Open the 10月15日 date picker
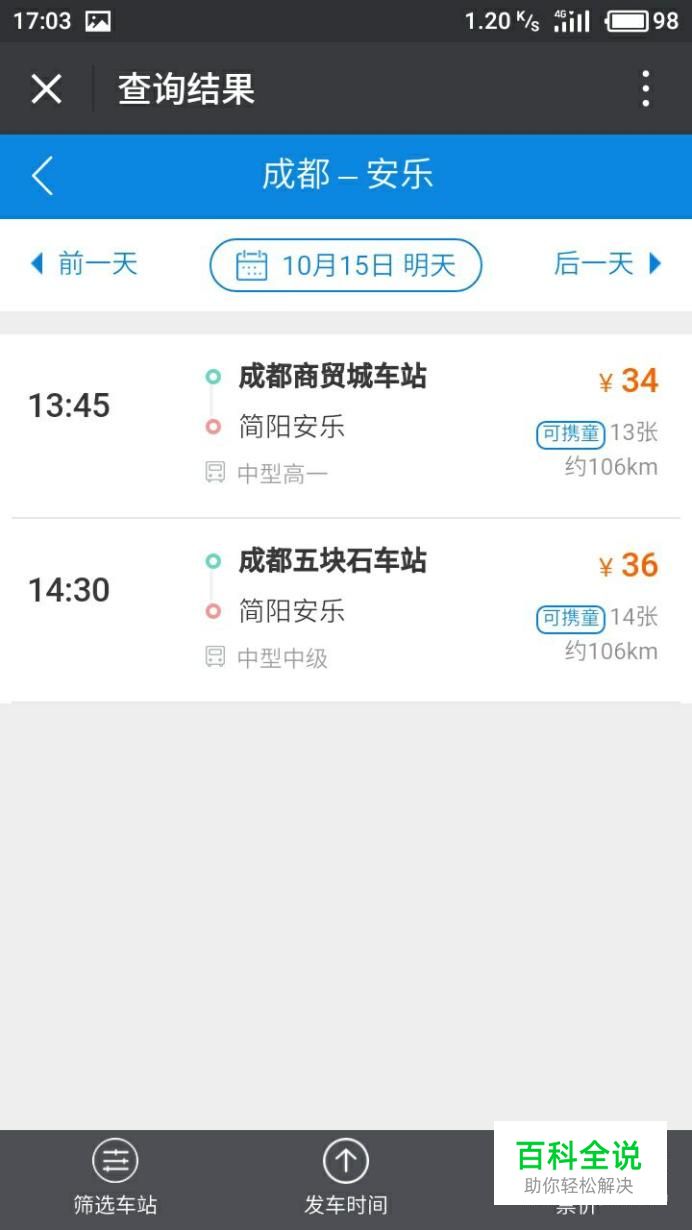 point(346,265)
